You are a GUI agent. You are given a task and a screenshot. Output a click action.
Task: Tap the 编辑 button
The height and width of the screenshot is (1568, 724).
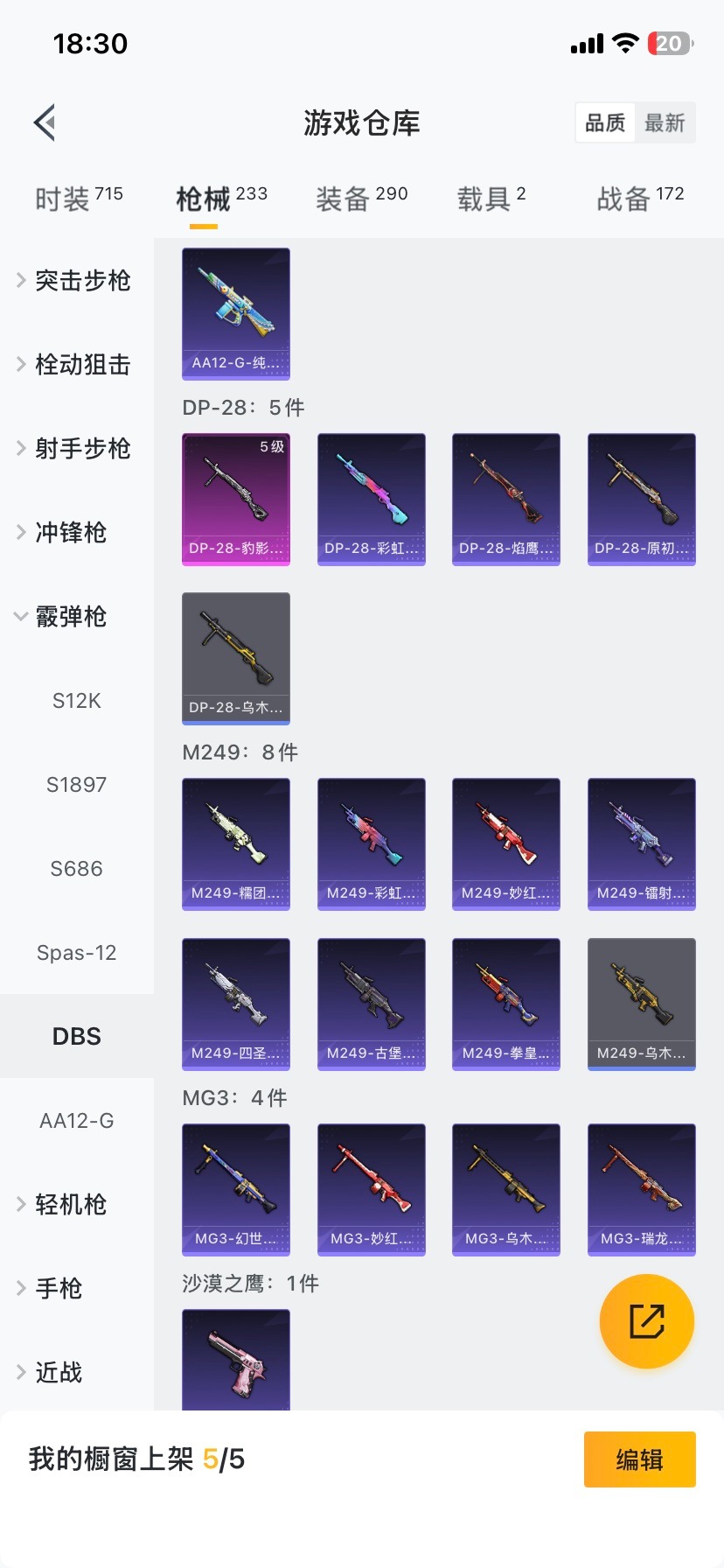(x=639, y=1459)
